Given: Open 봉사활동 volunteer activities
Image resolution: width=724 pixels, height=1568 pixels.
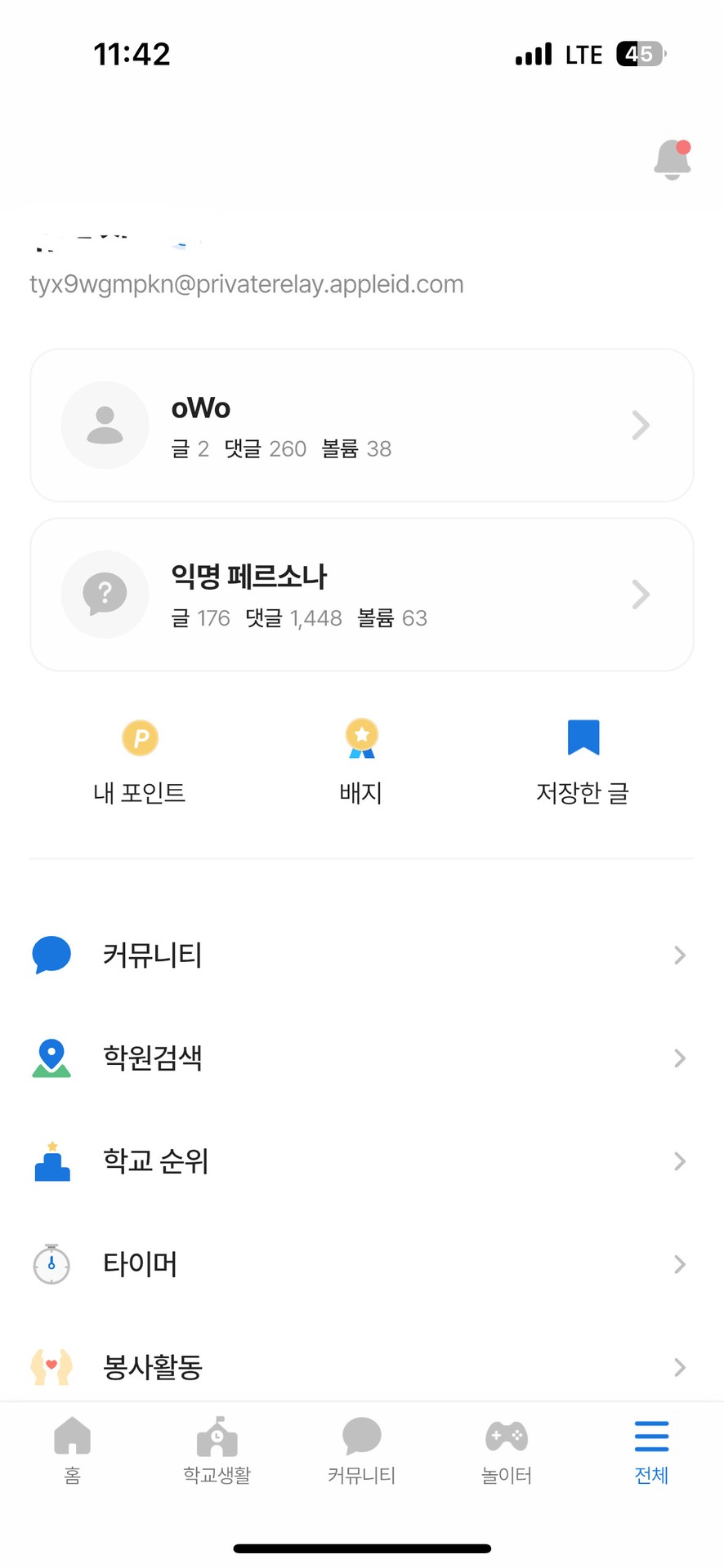Looking at the screenshot, I should tap(361, 1366).
